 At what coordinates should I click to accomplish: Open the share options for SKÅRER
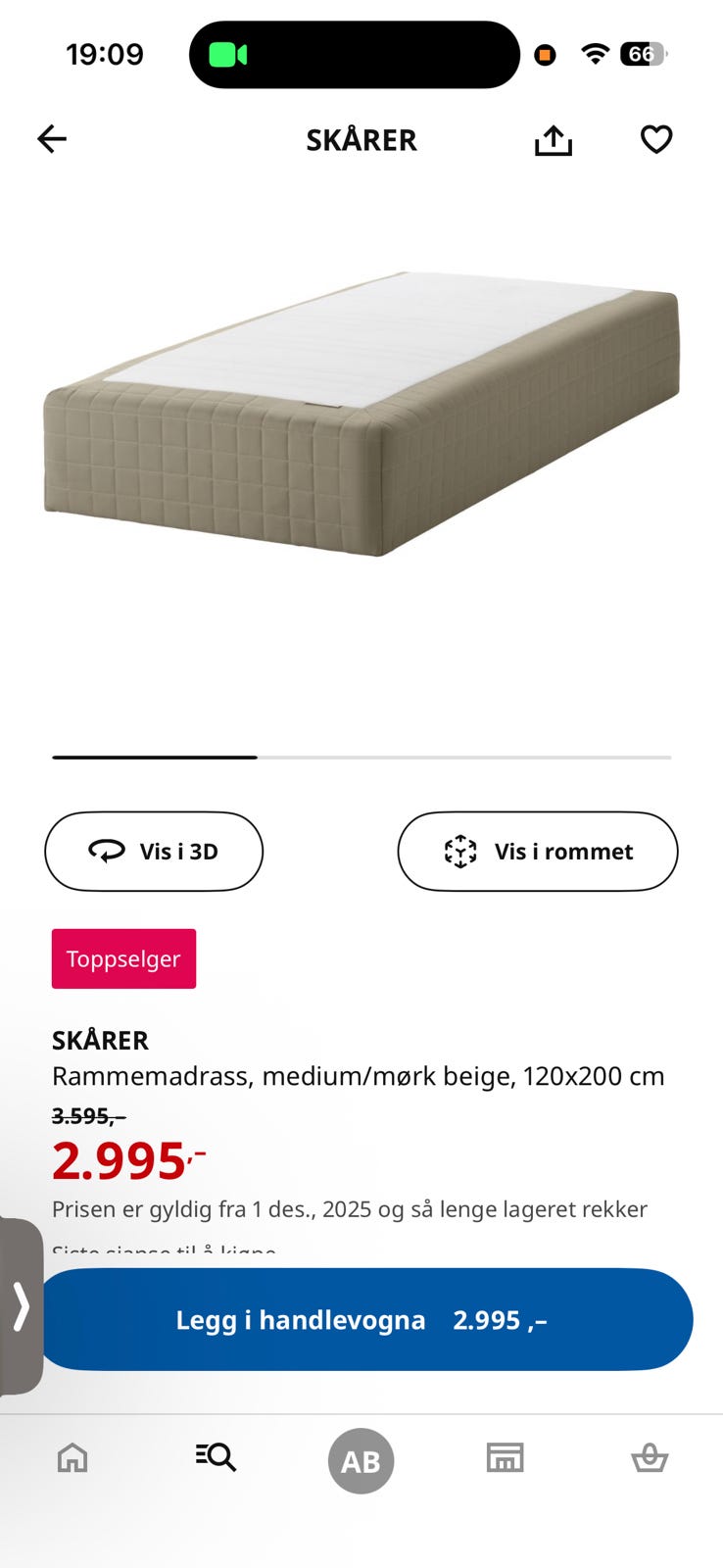point(554,139)
